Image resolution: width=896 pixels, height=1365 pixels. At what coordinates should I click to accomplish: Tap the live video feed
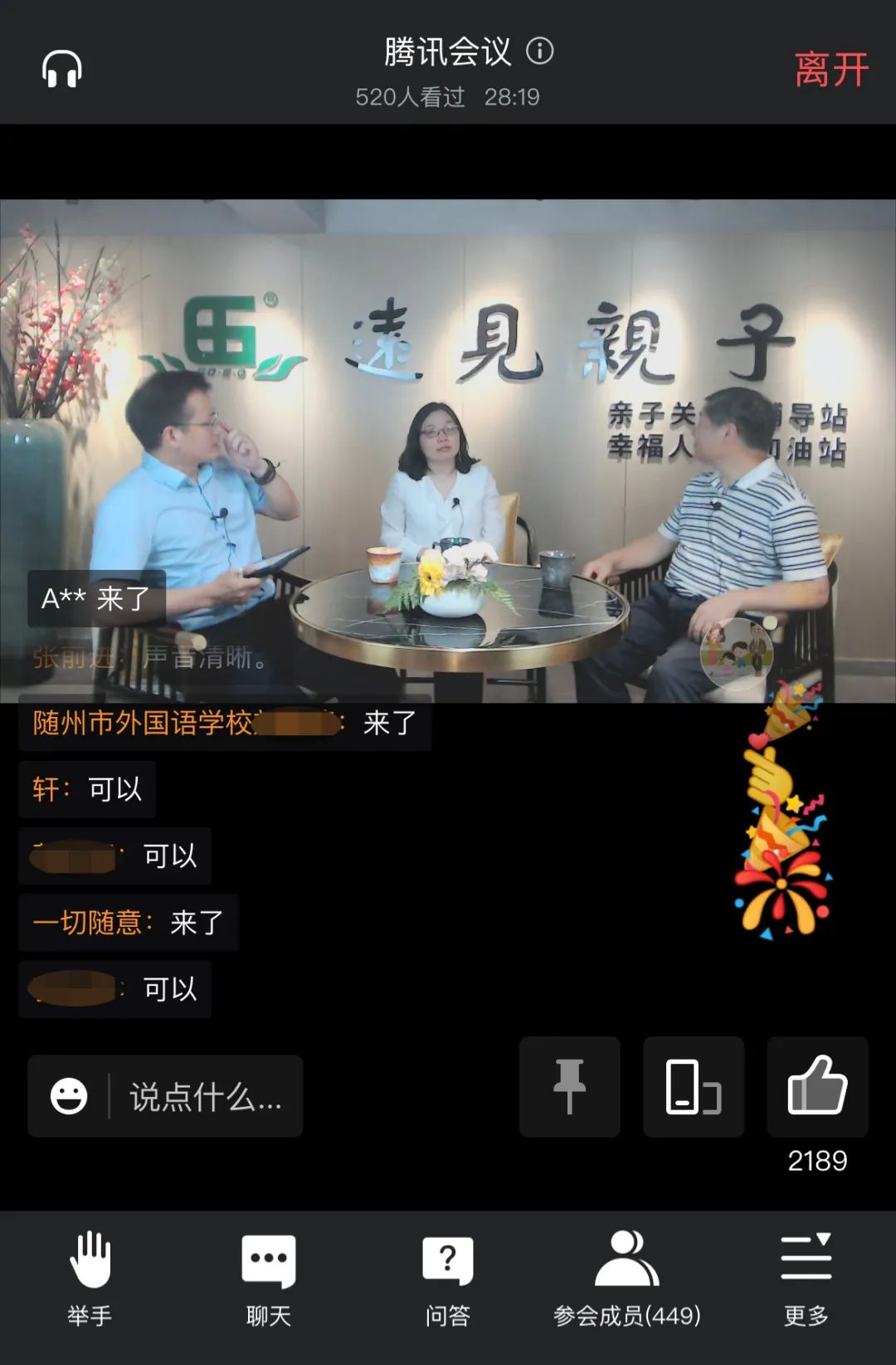coord(448,451)
